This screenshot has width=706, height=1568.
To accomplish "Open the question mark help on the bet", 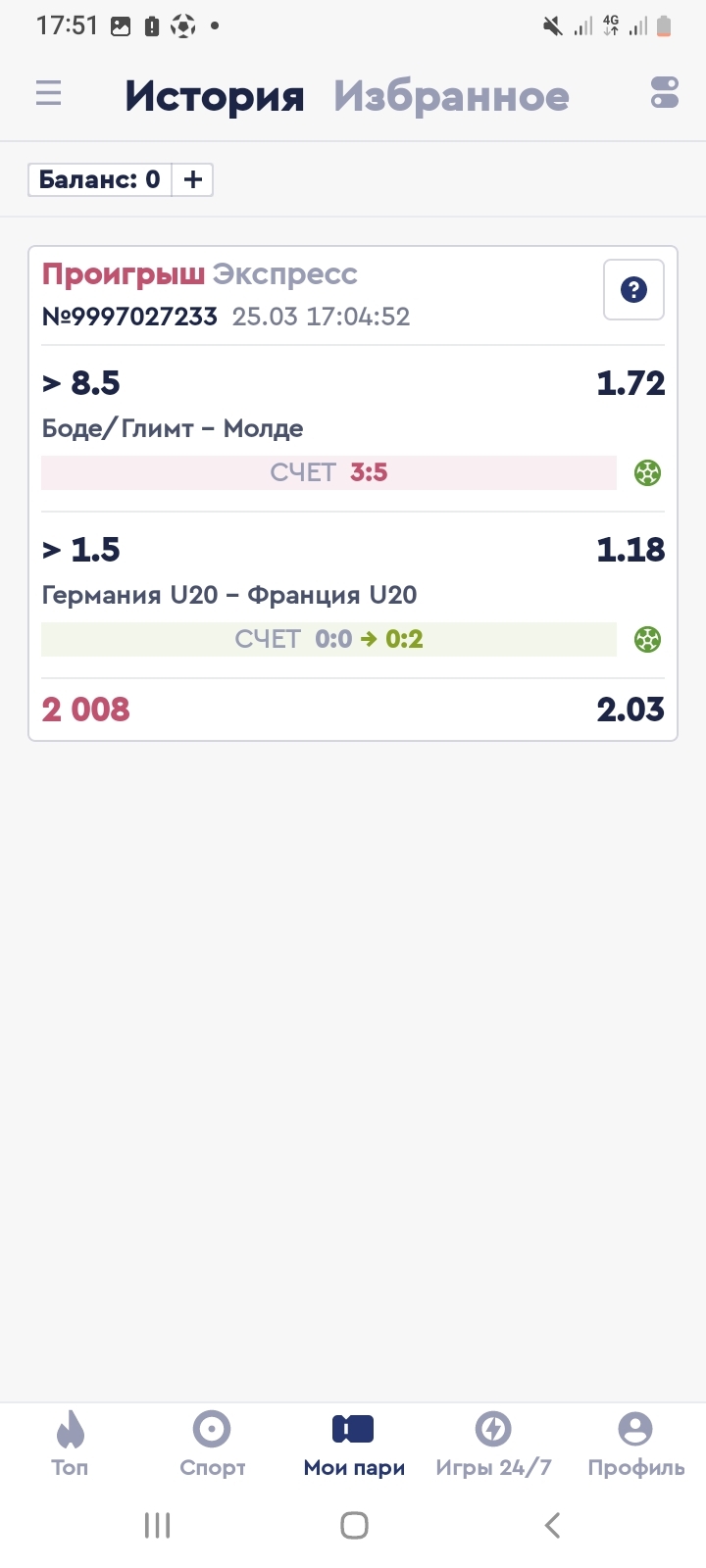I will pos(633,289).
